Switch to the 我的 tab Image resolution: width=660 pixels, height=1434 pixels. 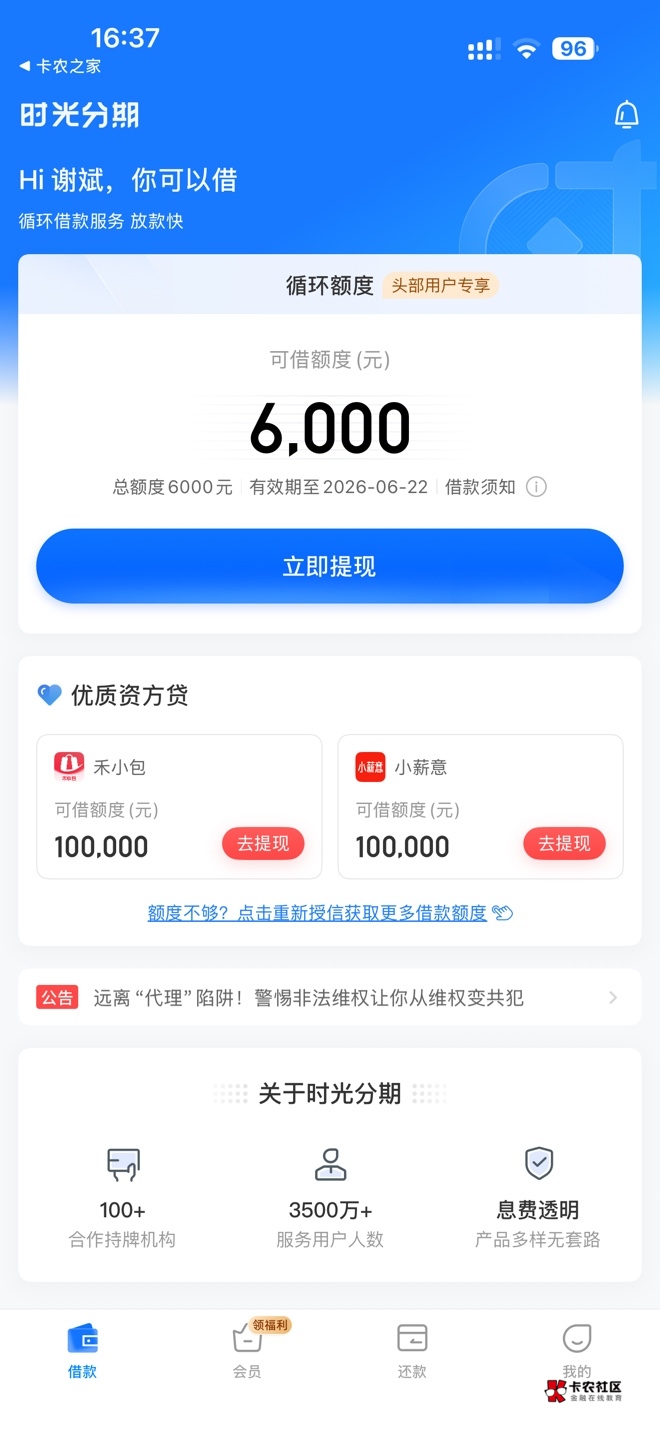577,1348
